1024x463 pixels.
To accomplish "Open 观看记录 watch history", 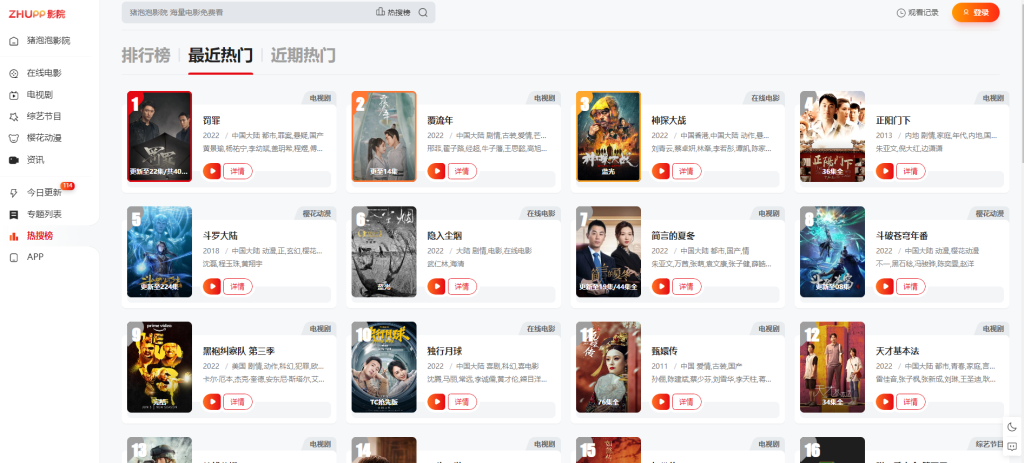I will pyautogui.click(x=917, y=13).
